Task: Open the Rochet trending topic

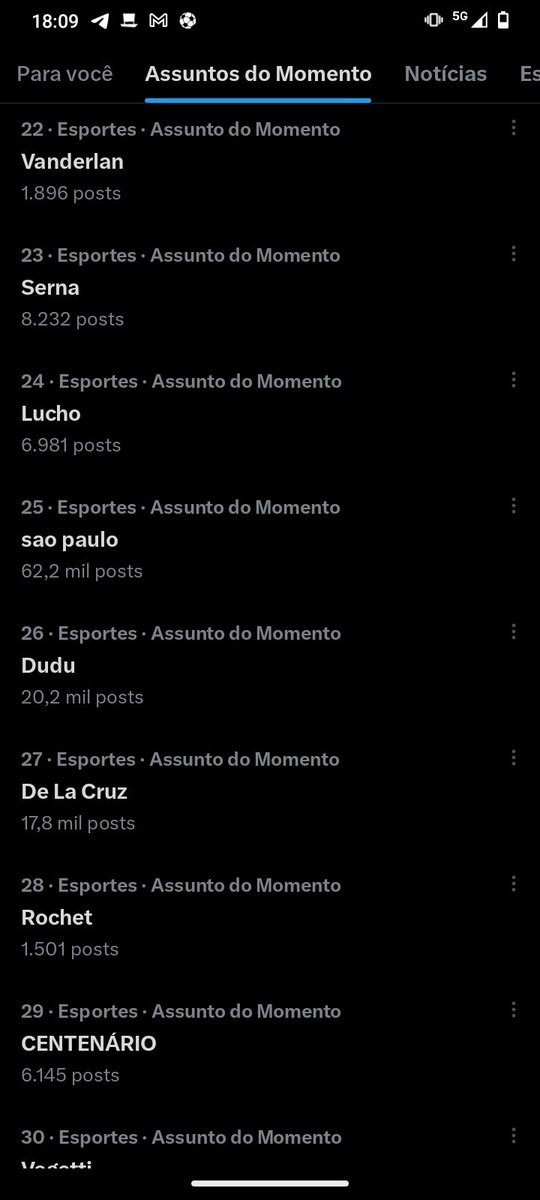Action: point(270,917)
